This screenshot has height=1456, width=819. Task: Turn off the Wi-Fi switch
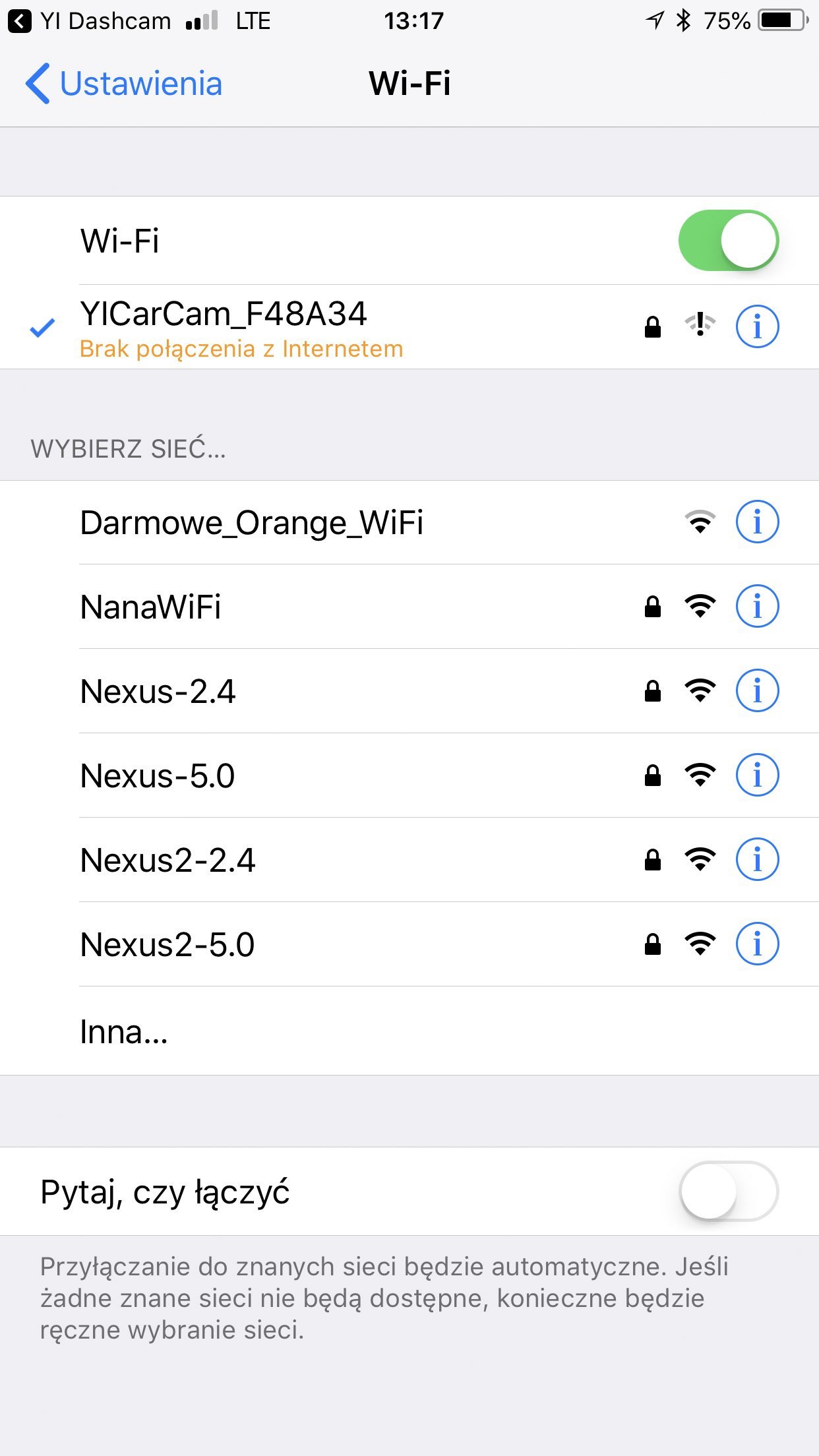729,240
